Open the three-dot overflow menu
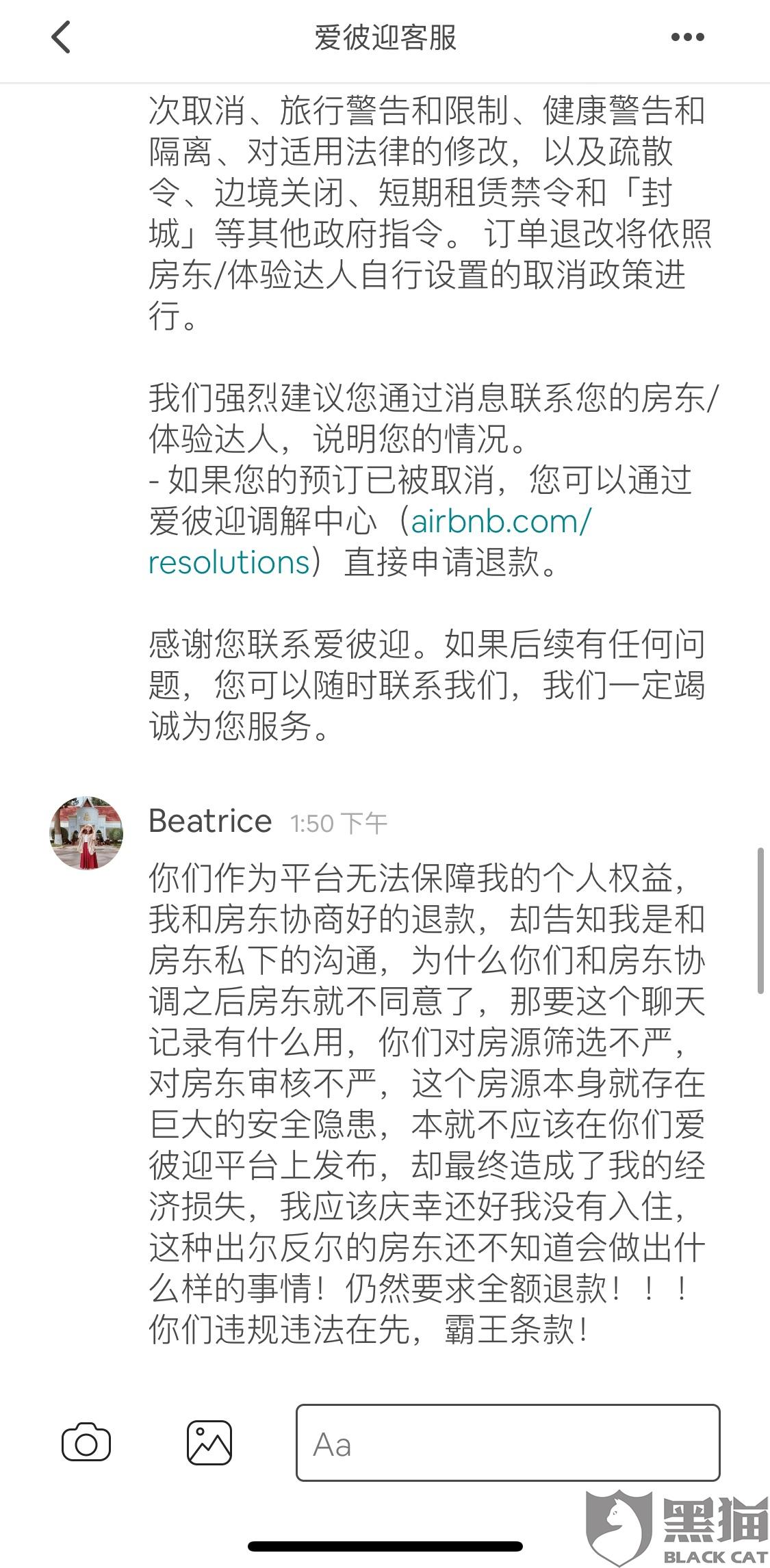The height and width of the screenshot is (1568, 770). (687, 38)
